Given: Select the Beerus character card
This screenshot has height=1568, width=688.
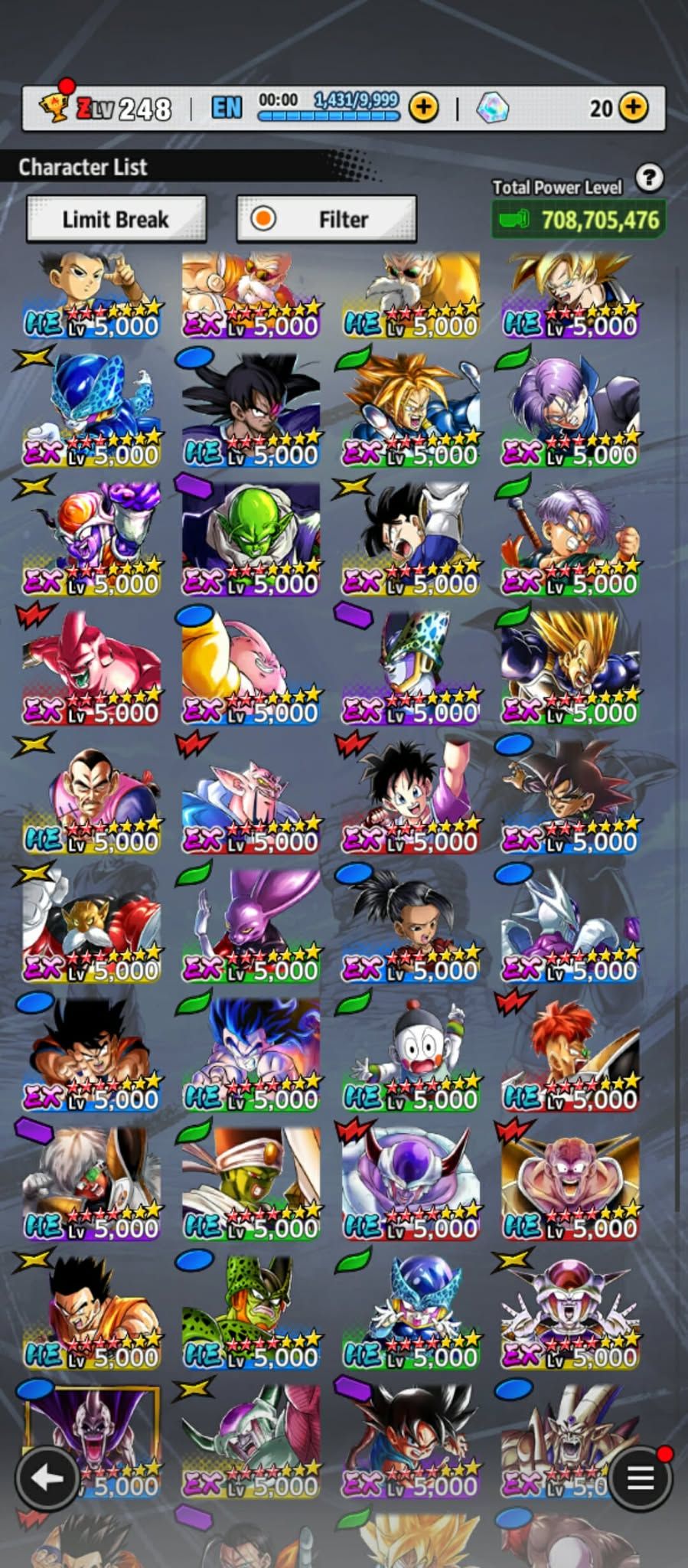Looking at the screenshot, I should click(251, 926).
